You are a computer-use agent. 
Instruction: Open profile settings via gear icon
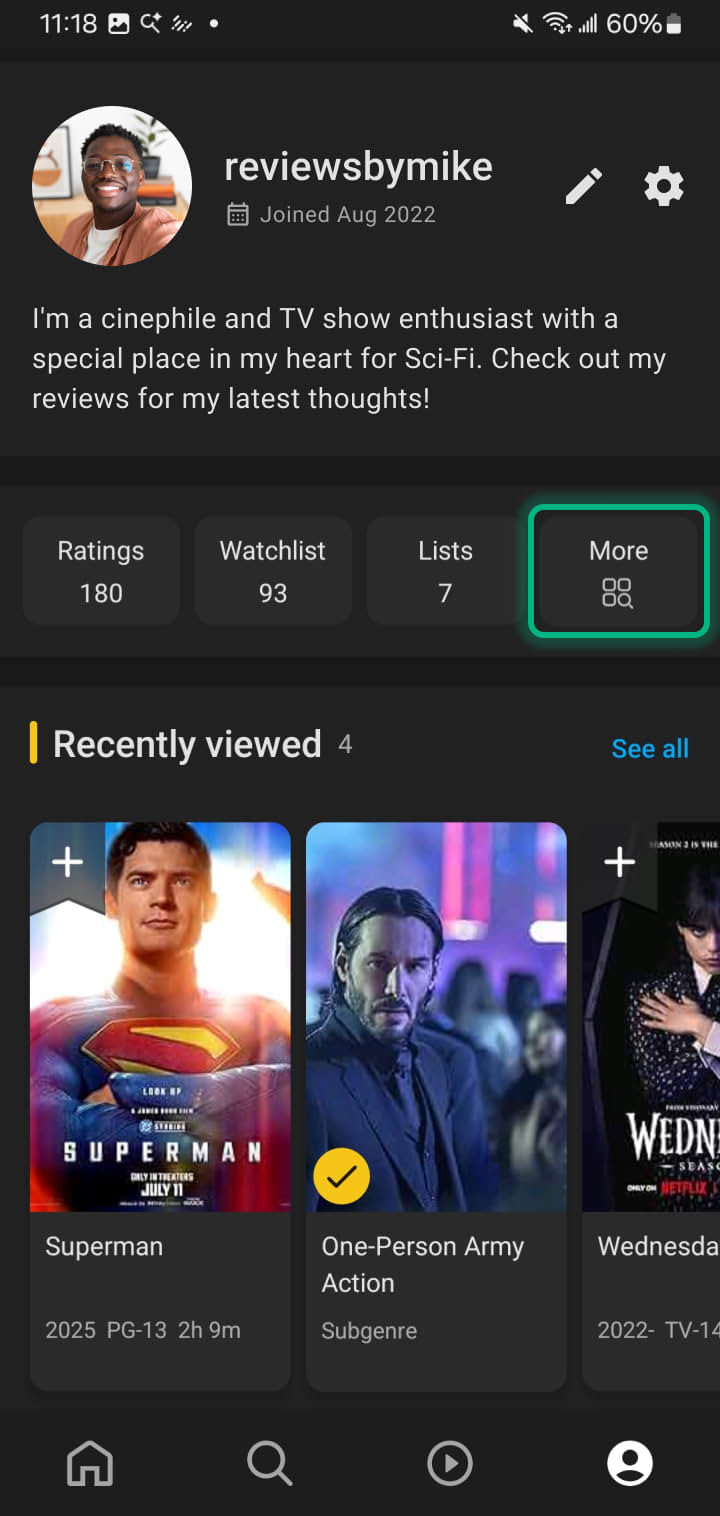pos(663,185)
